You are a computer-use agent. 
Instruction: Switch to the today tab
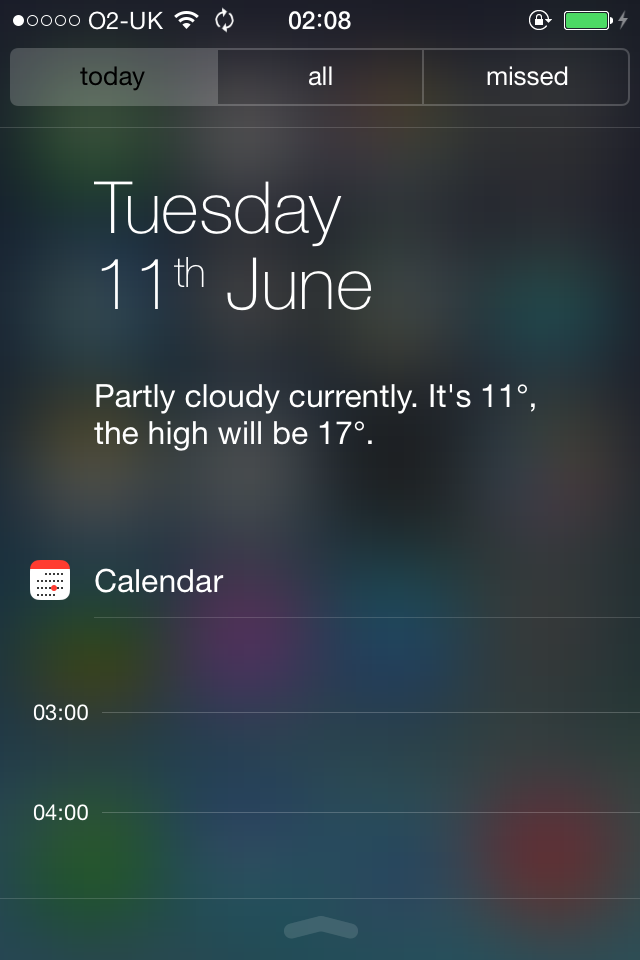(x=113, y=77)
